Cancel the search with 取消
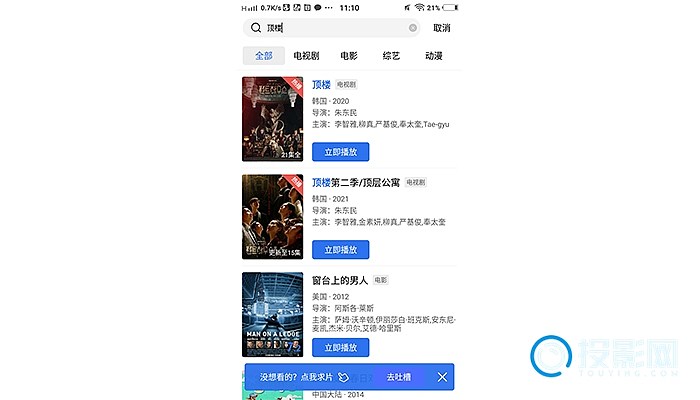The height and width of the screenshot is (400, 700). 441,28
